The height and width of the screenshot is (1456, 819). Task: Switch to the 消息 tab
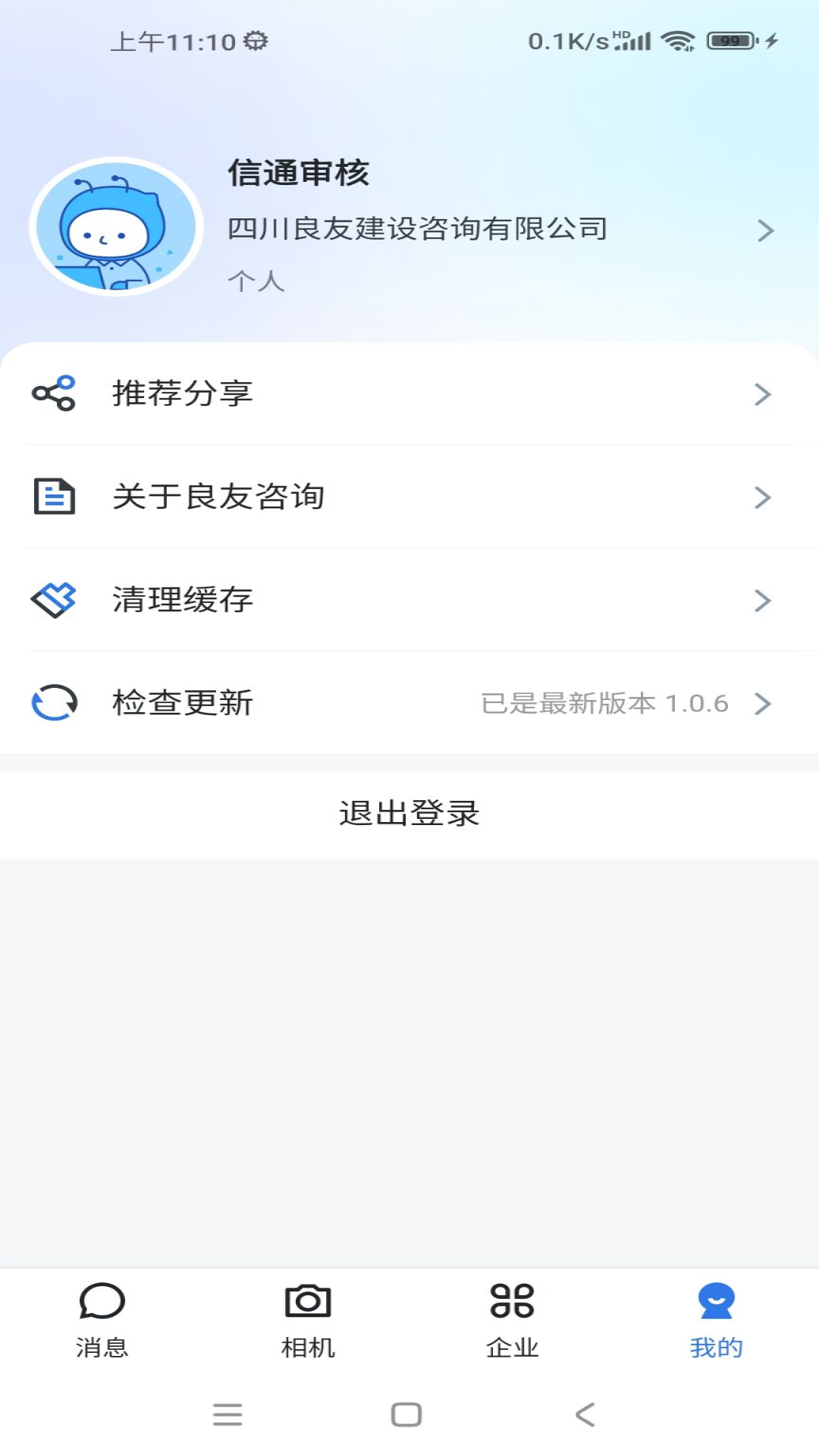(x=102, y=1319)
